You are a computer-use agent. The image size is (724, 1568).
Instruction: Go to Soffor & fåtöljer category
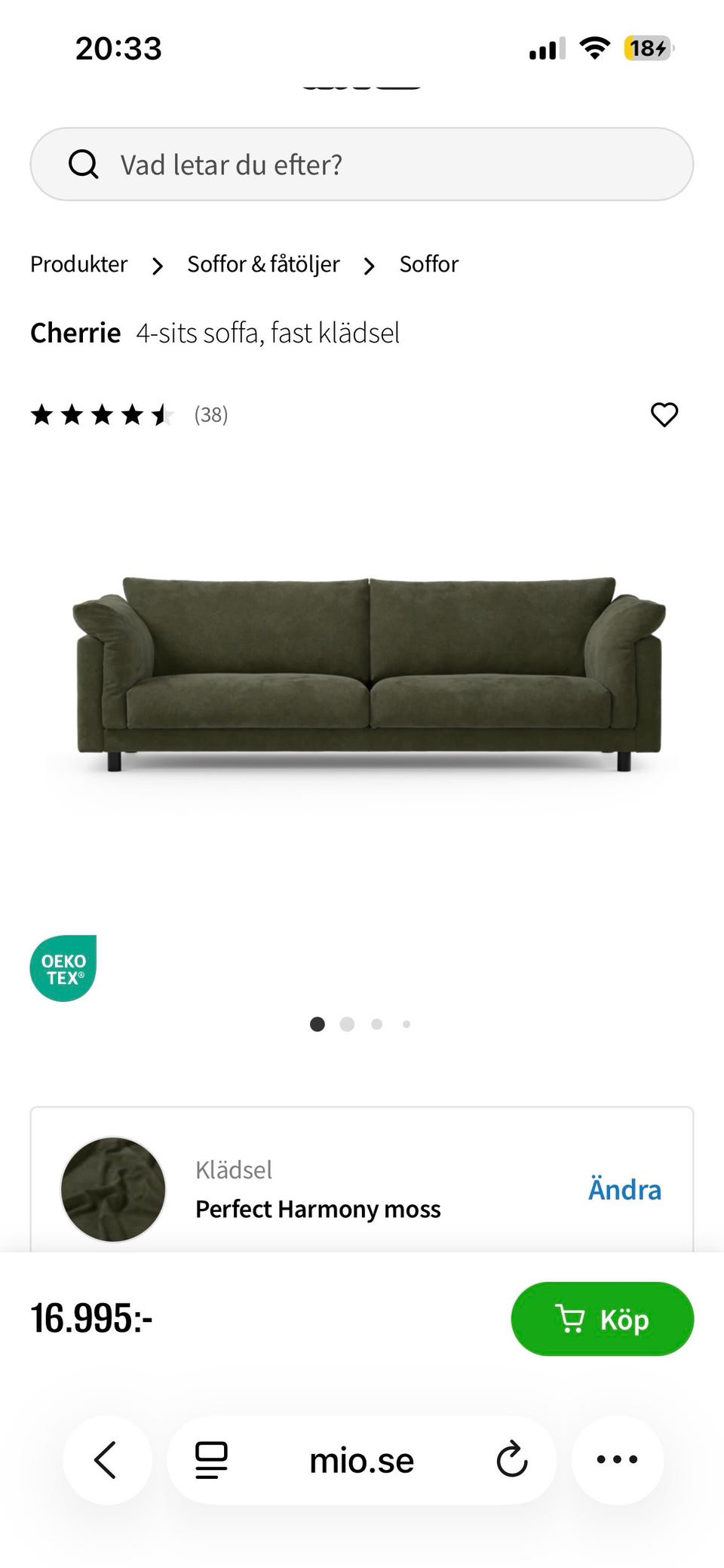click(x=263, y=264)
